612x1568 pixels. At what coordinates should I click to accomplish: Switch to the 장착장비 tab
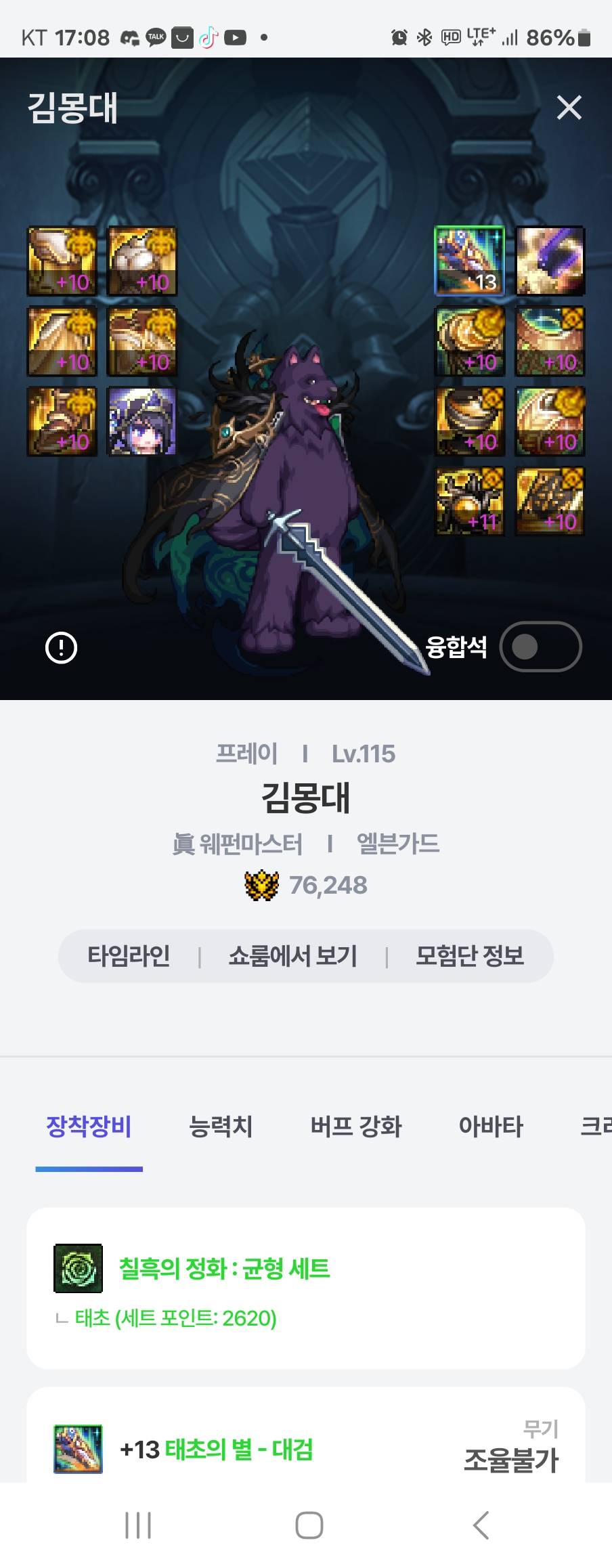89,1127
